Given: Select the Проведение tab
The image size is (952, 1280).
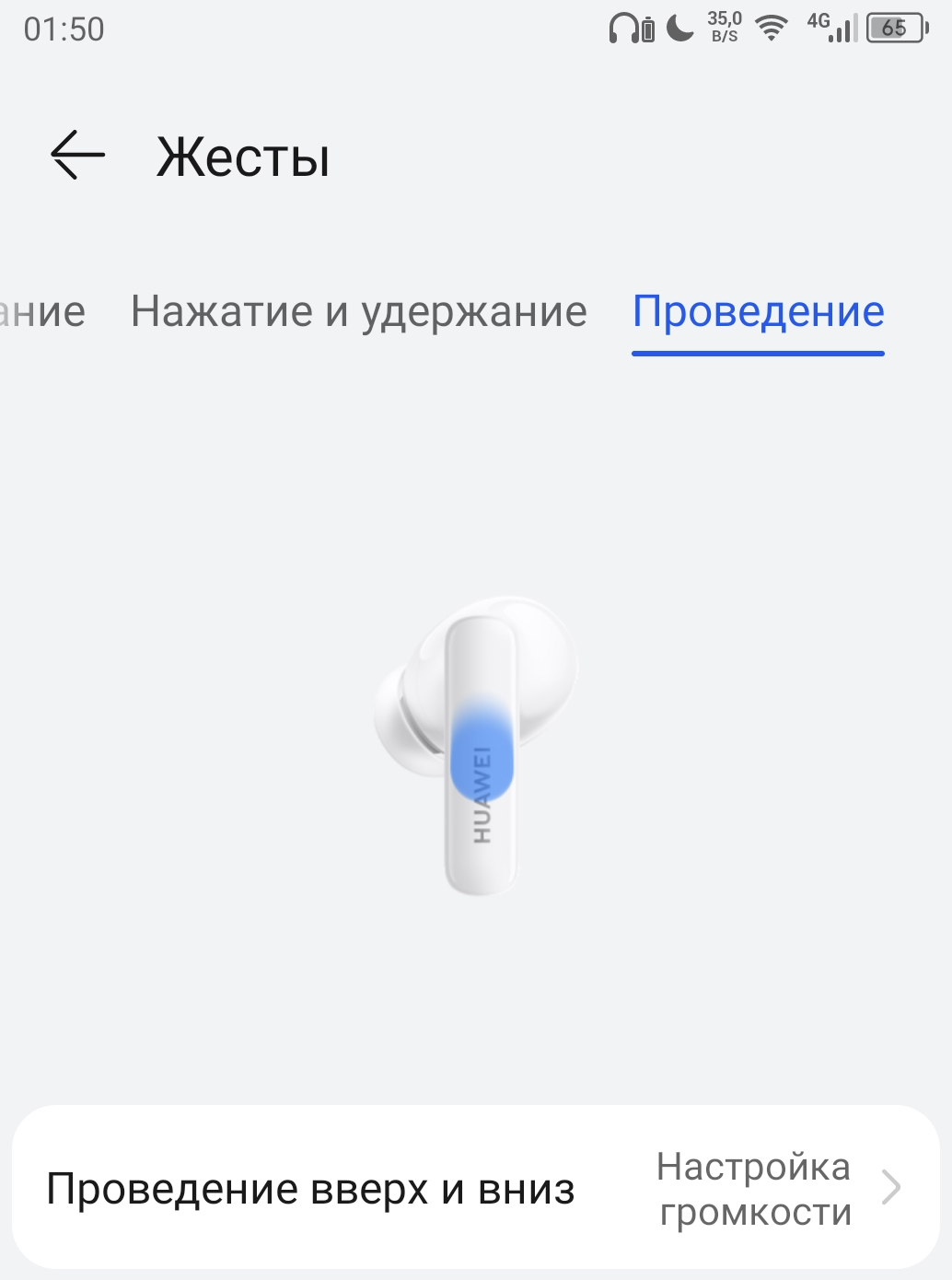Looking at the screenshot, I should click(x=758, y=311).
